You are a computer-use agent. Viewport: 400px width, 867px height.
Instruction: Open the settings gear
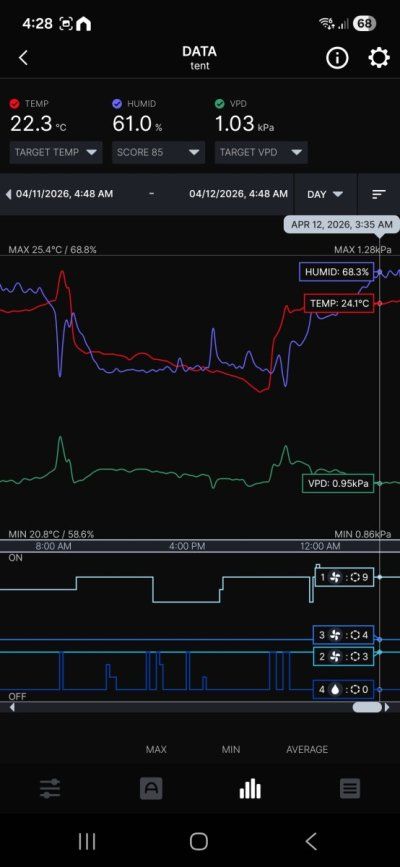pyautogui.click(x=378, y=58)
